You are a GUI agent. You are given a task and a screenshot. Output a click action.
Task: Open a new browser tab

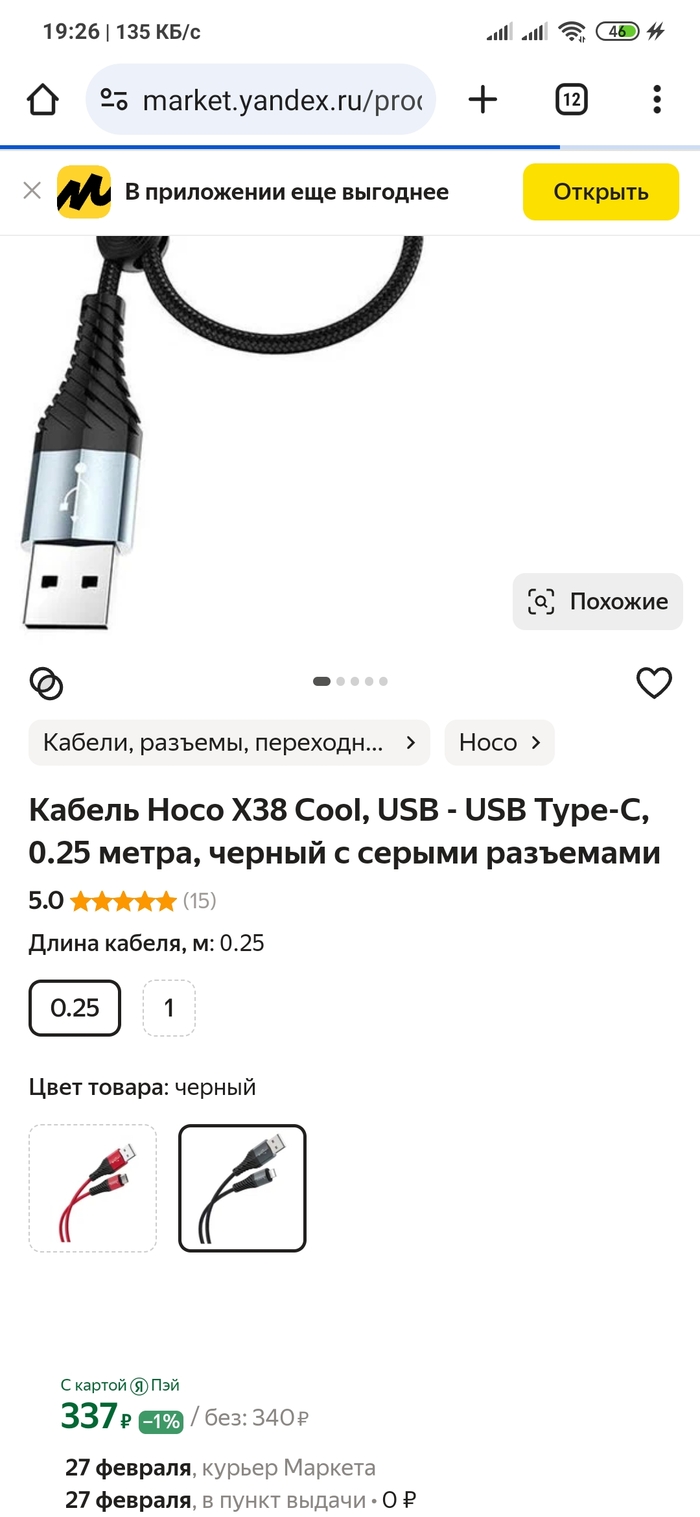click(483, 99)
